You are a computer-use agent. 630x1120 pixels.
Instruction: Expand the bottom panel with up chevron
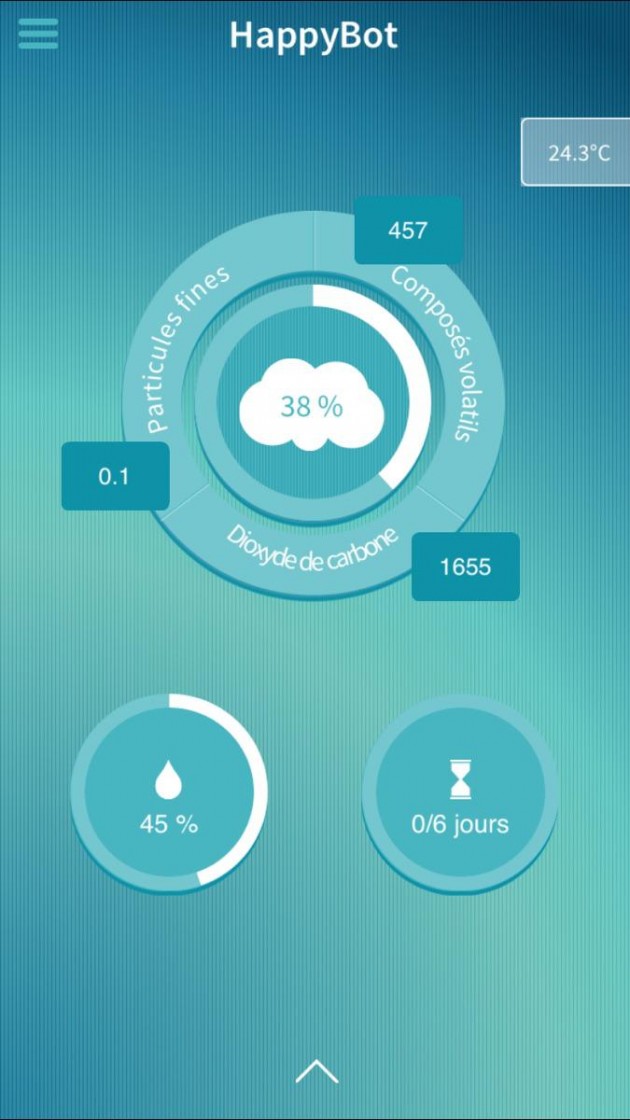(316, 1071)
